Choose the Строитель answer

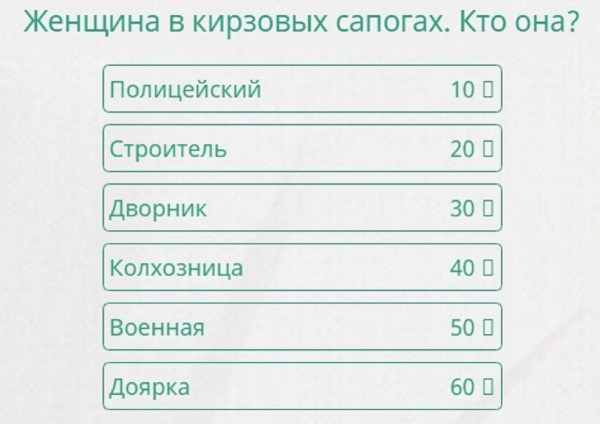(x=301, y=149)
